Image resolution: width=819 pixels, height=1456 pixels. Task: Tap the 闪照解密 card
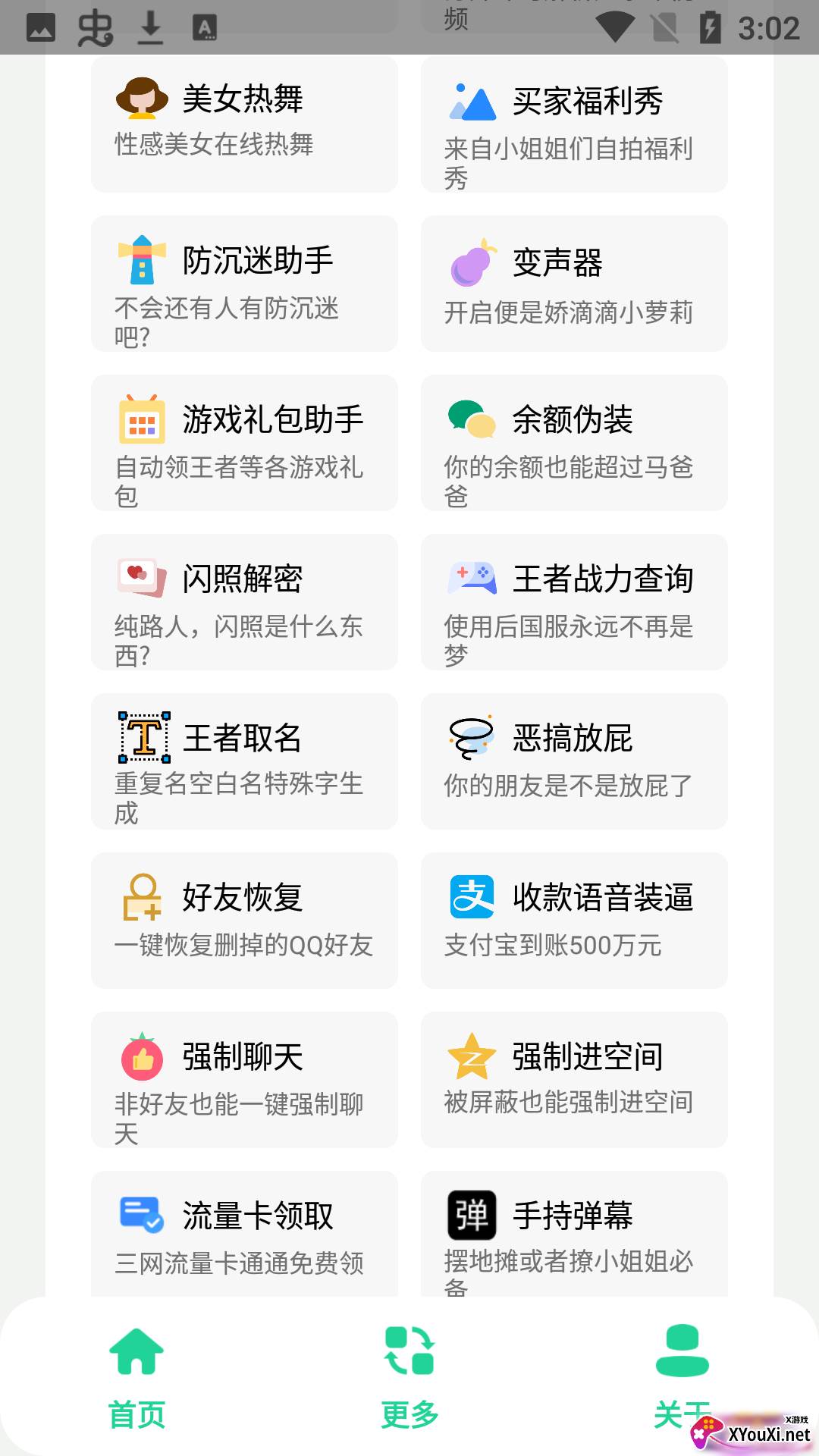pyautogui.click(x=244, y=602)
